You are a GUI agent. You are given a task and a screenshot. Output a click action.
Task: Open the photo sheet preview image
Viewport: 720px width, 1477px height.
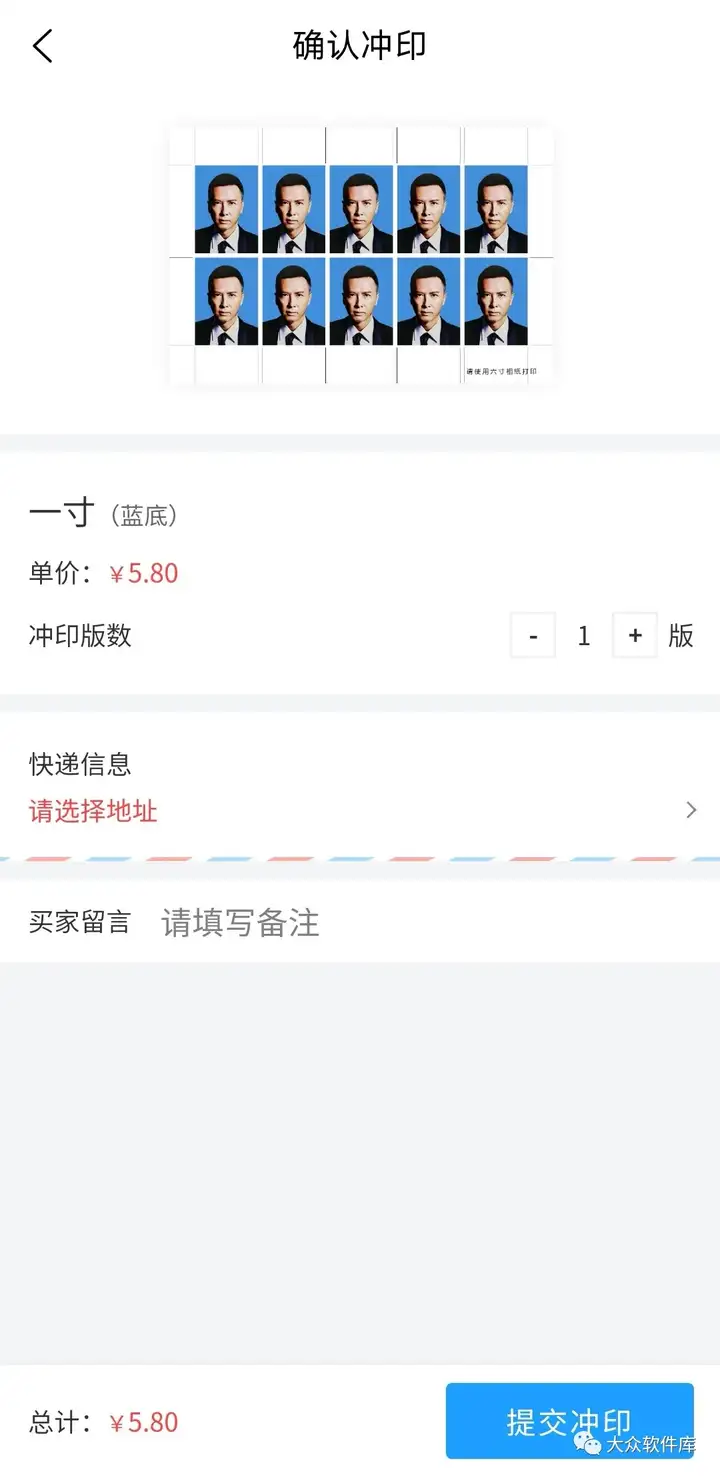(361, 256)
